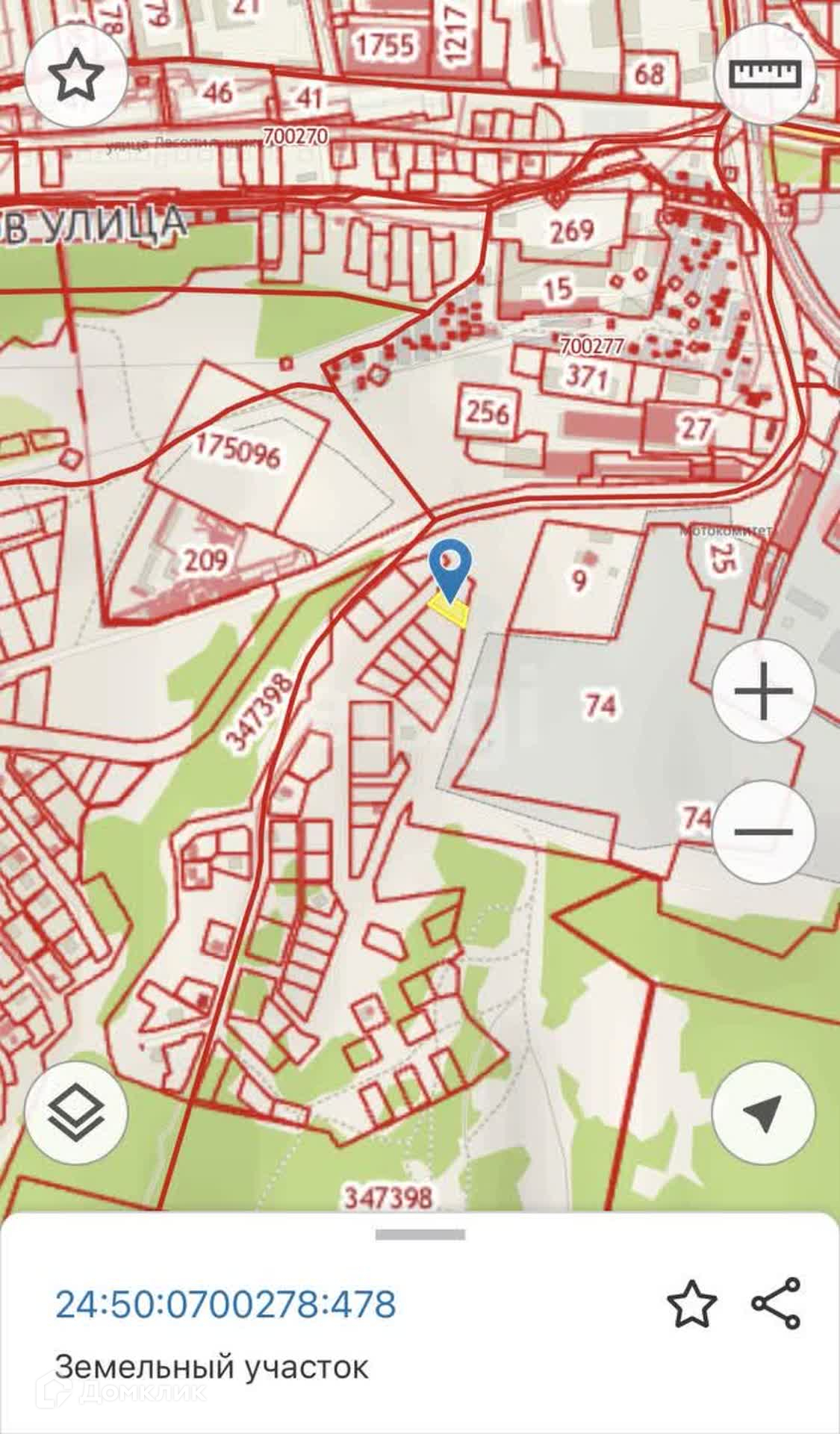
Task: Open cadastral number 24:50:0700278:478 details
Action: coord(225,1304)
